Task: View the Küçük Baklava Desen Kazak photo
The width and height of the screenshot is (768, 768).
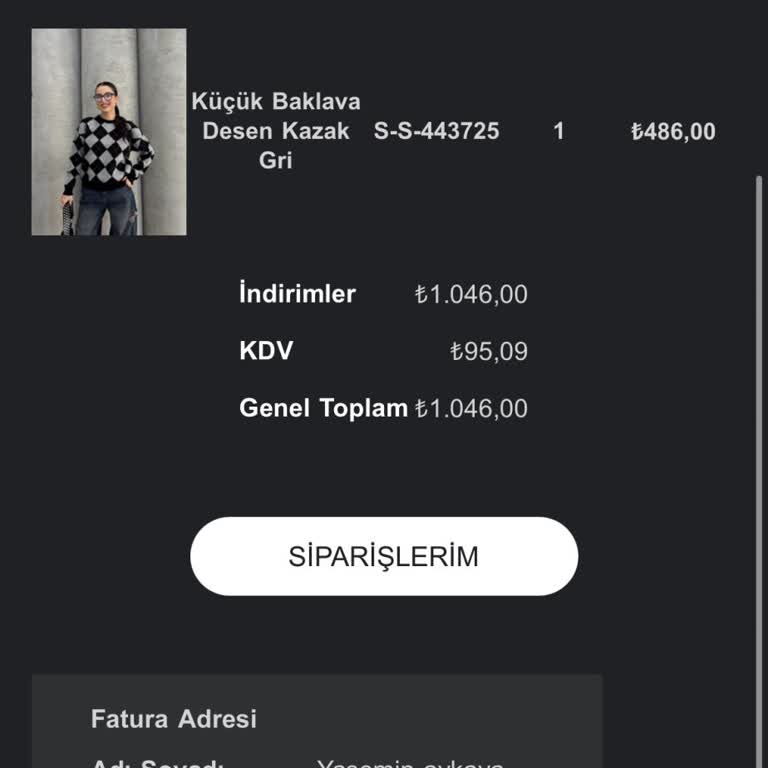Action: click(x=109, y=132)
